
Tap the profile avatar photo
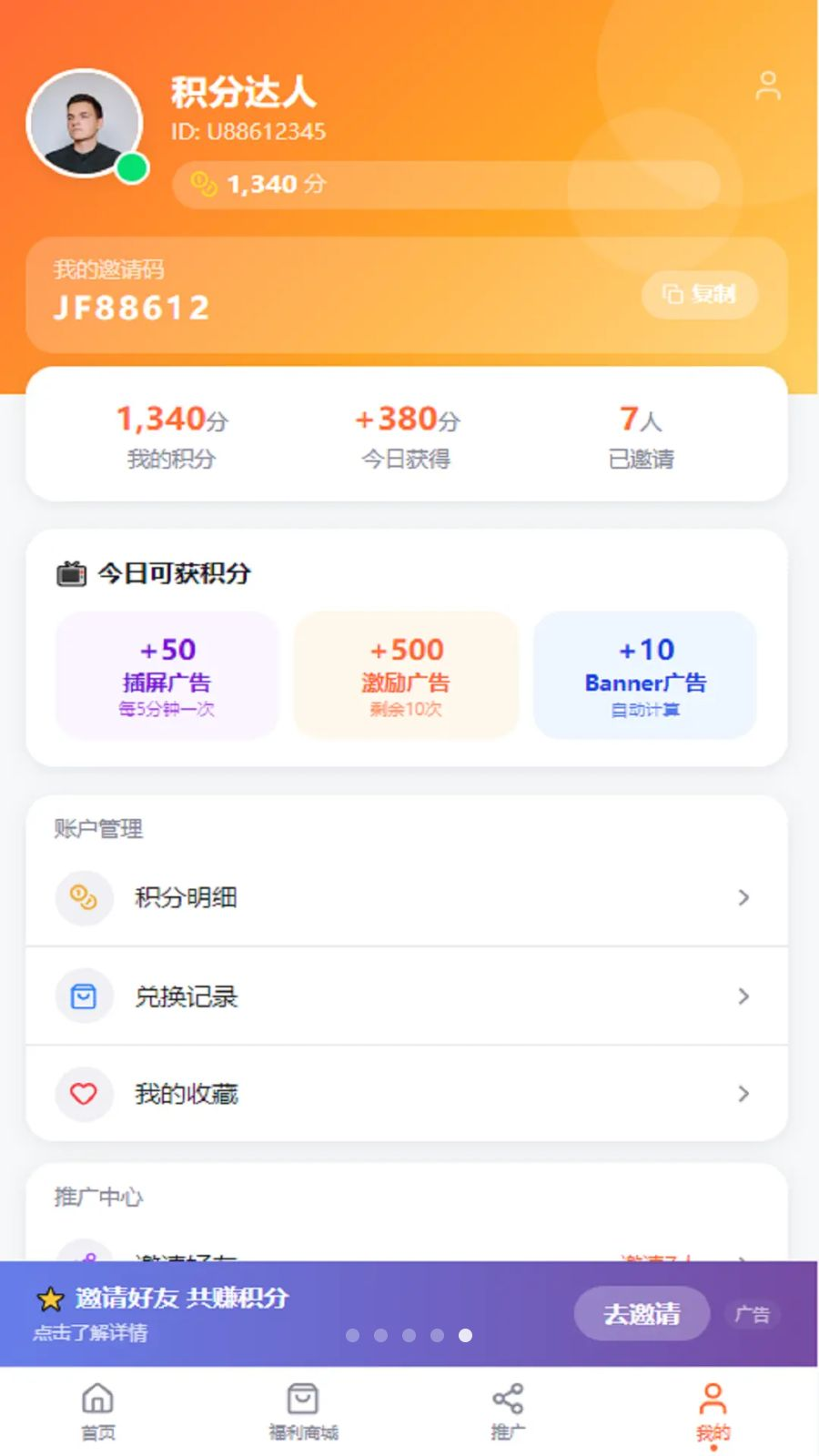85,124
